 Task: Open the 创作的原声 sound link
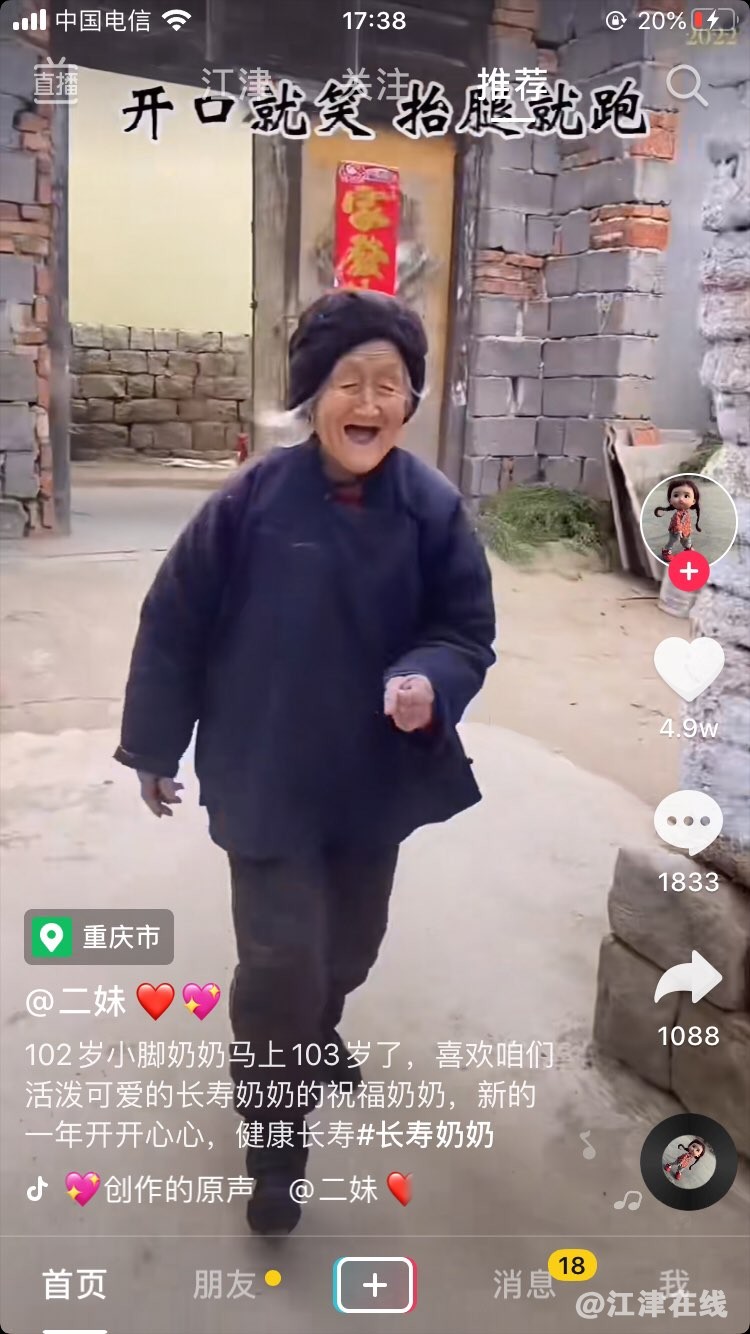(178, 1189)
